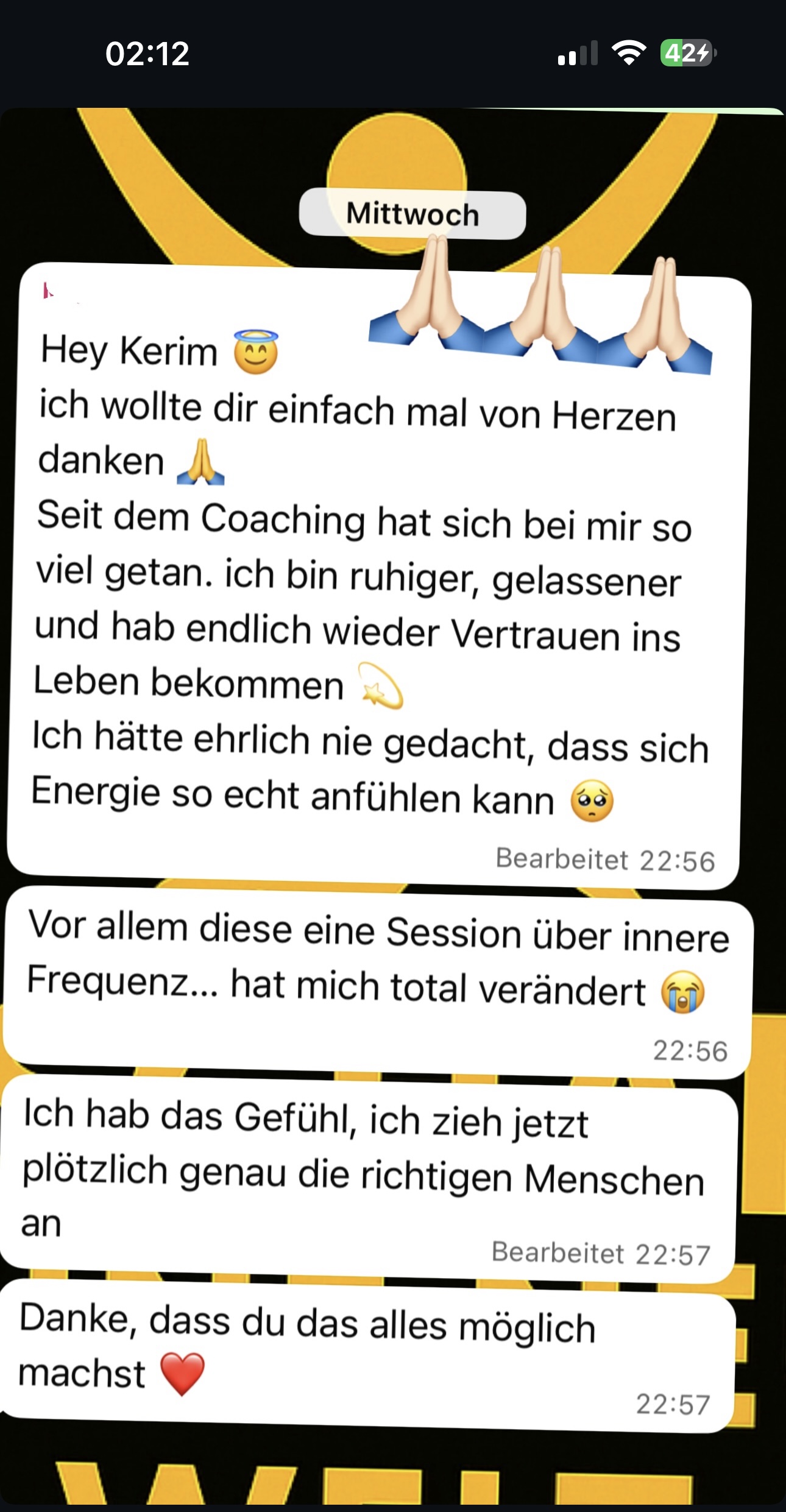786x1512 pixels.
Task: Select the 'Bearbeitet 22:56' edited label
Action: tap(606, 859)
